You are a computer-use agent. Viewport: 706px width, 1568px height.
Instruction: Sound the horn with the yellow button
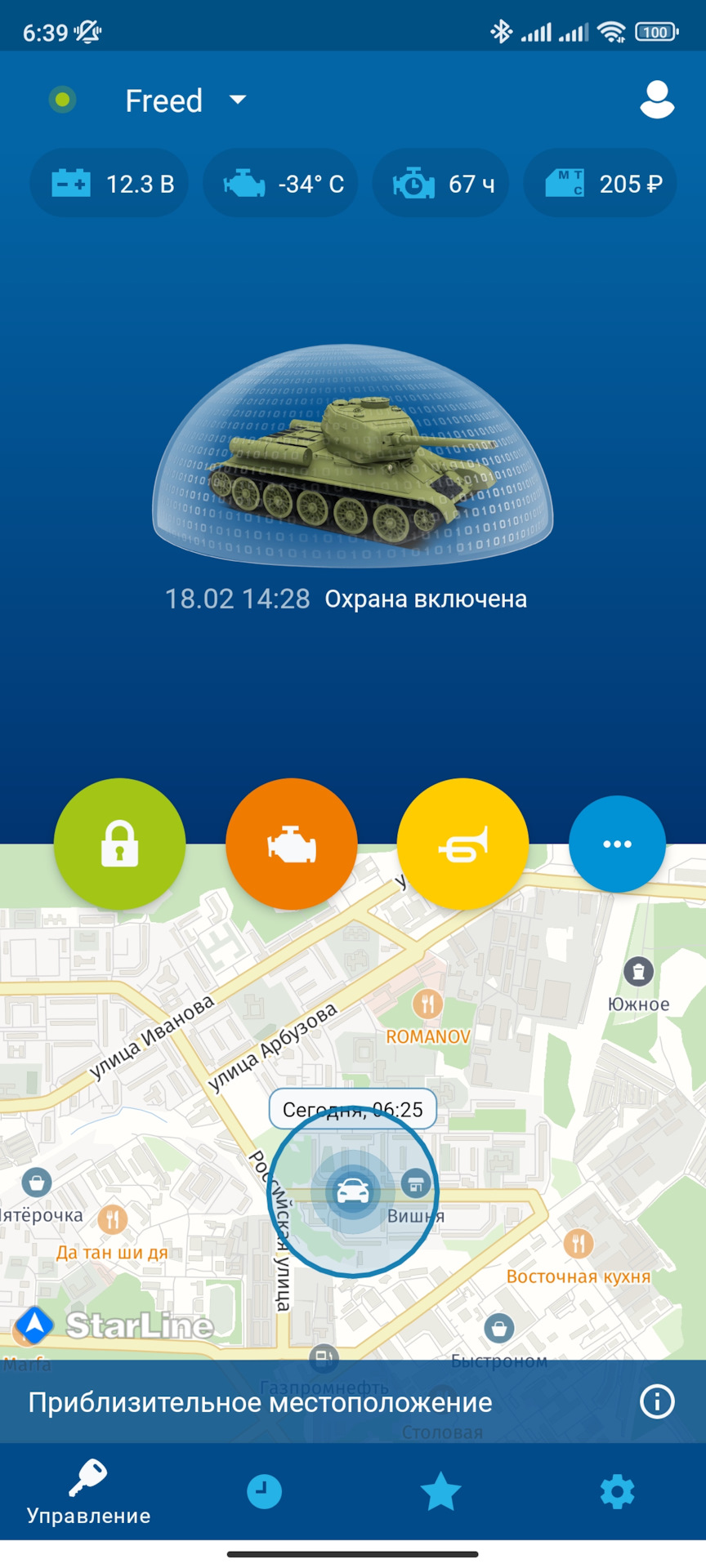[462, 844]
